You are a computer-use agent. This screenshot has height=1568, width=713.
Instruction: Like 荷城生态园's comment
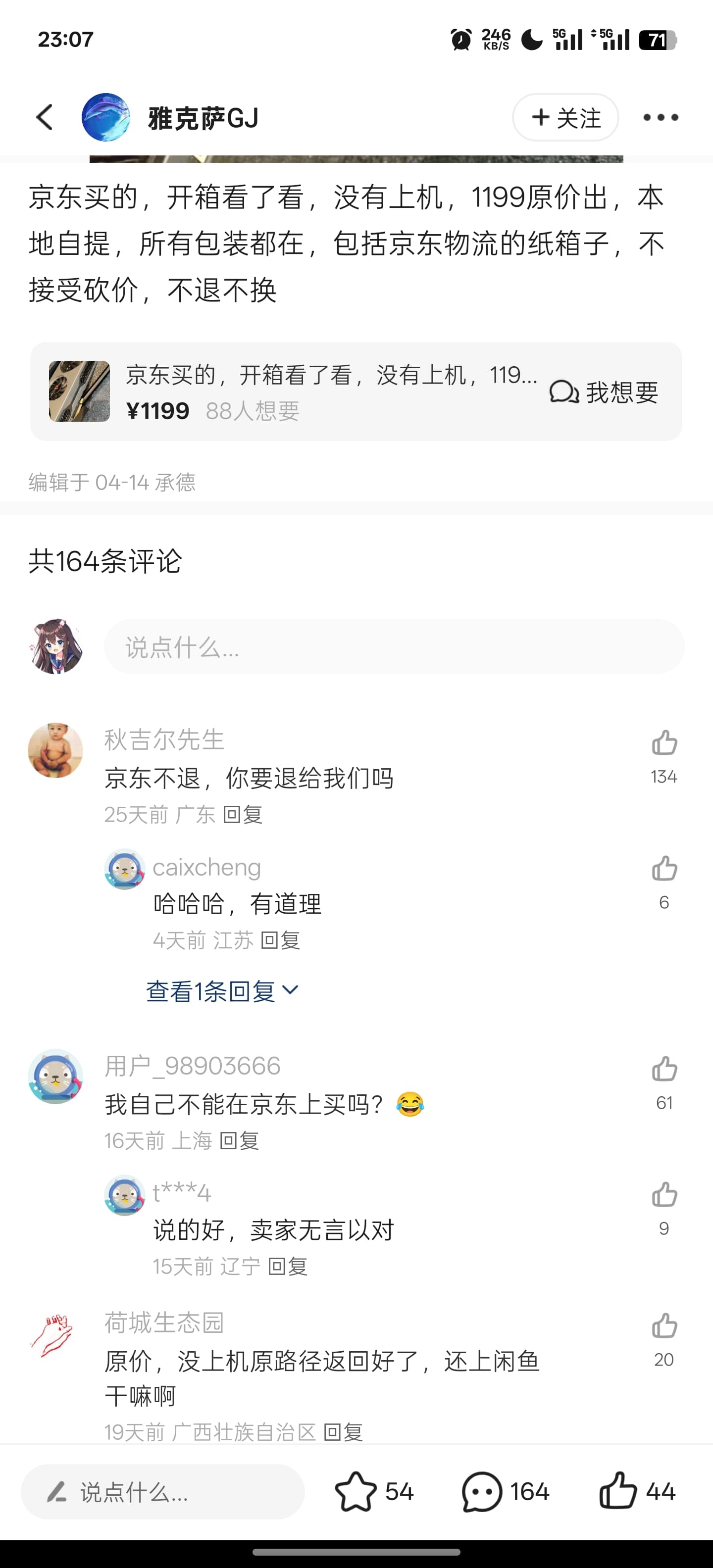click(x=663, y=1326)
